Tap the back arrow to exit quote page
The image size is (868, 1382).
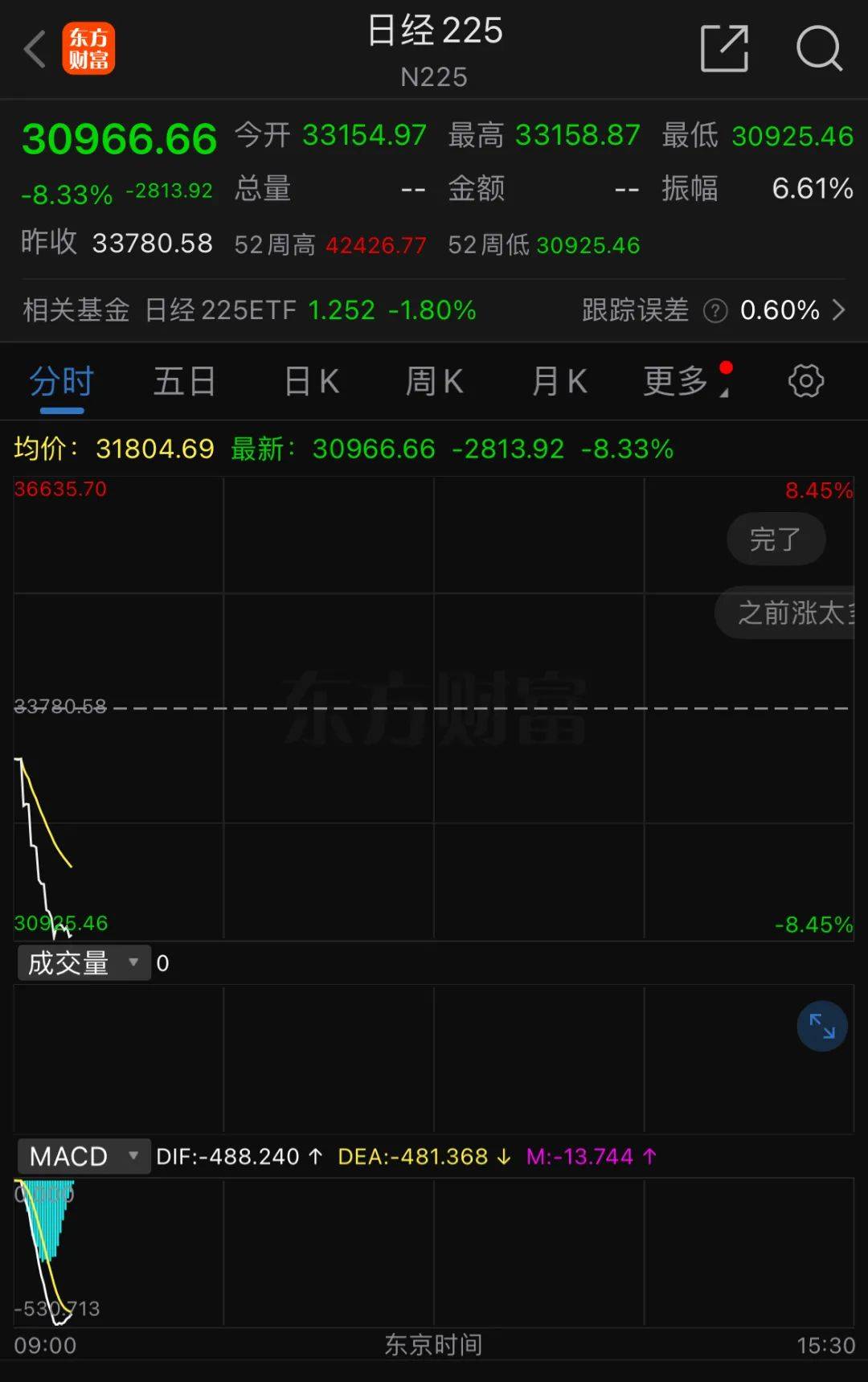(33, 48)
